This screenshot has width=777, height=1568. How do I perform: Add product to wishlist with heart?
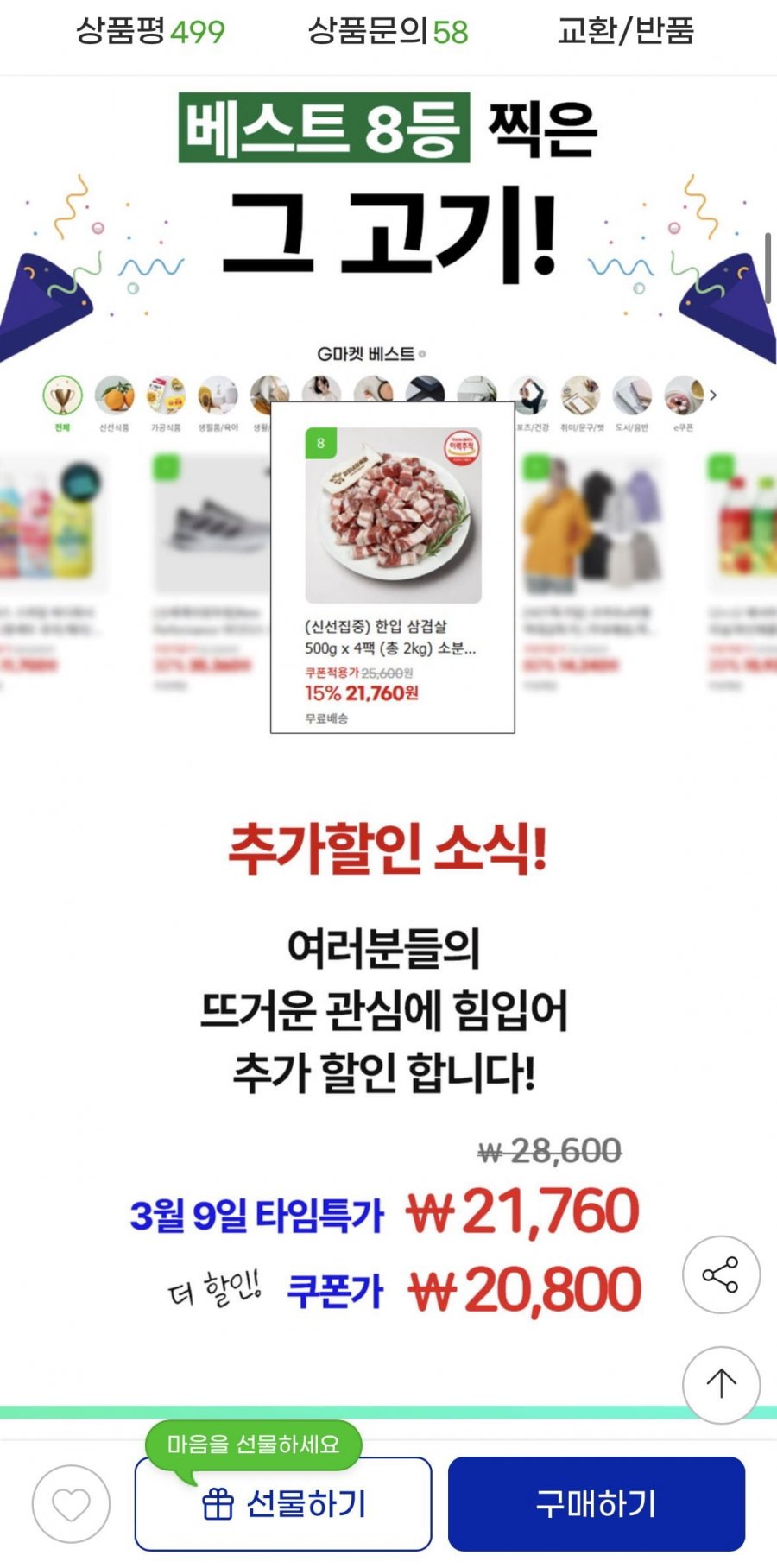coord(71,1505)
